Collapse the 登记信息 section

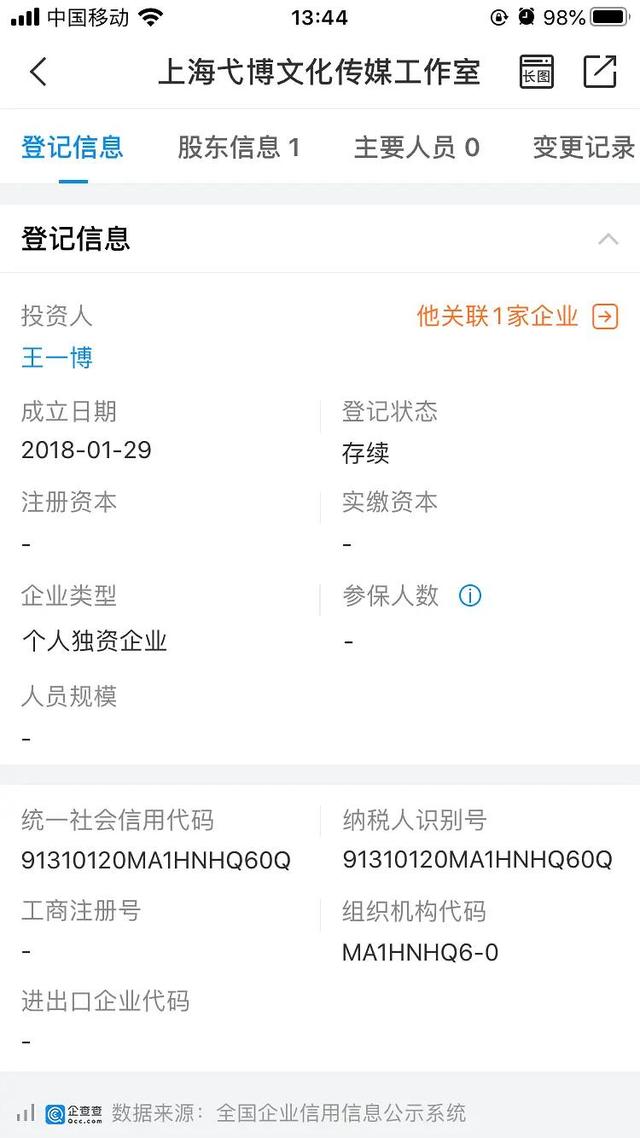pos(608,239)
